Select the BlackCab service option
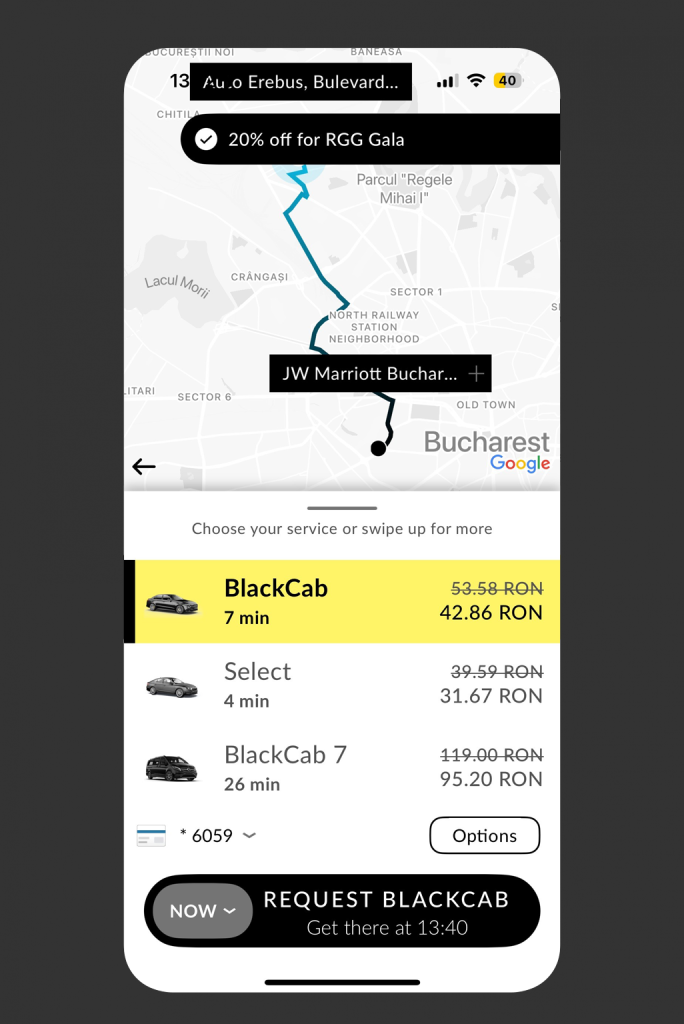This screenshot has height=1024, width=684. pyautogui.click(x=340, y=601)
